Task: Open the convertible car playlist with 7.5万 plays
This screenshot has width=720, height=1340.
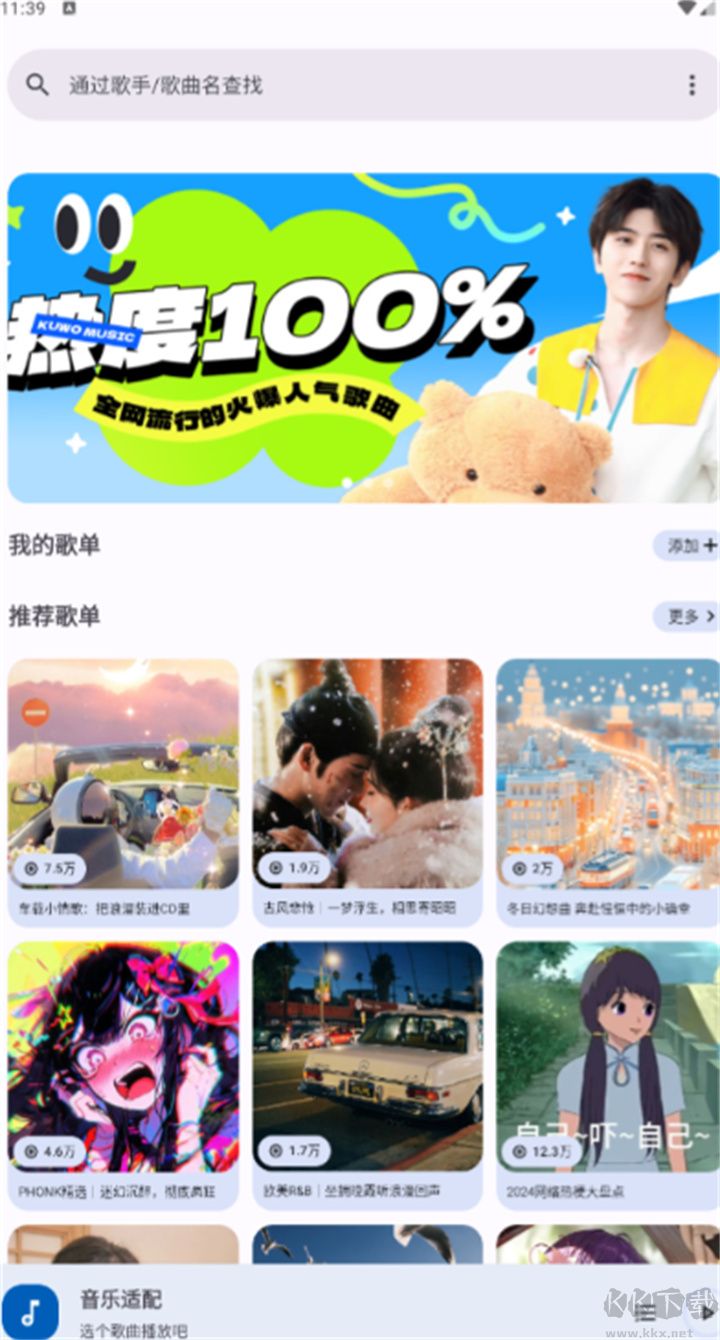Action: [123, 775]
